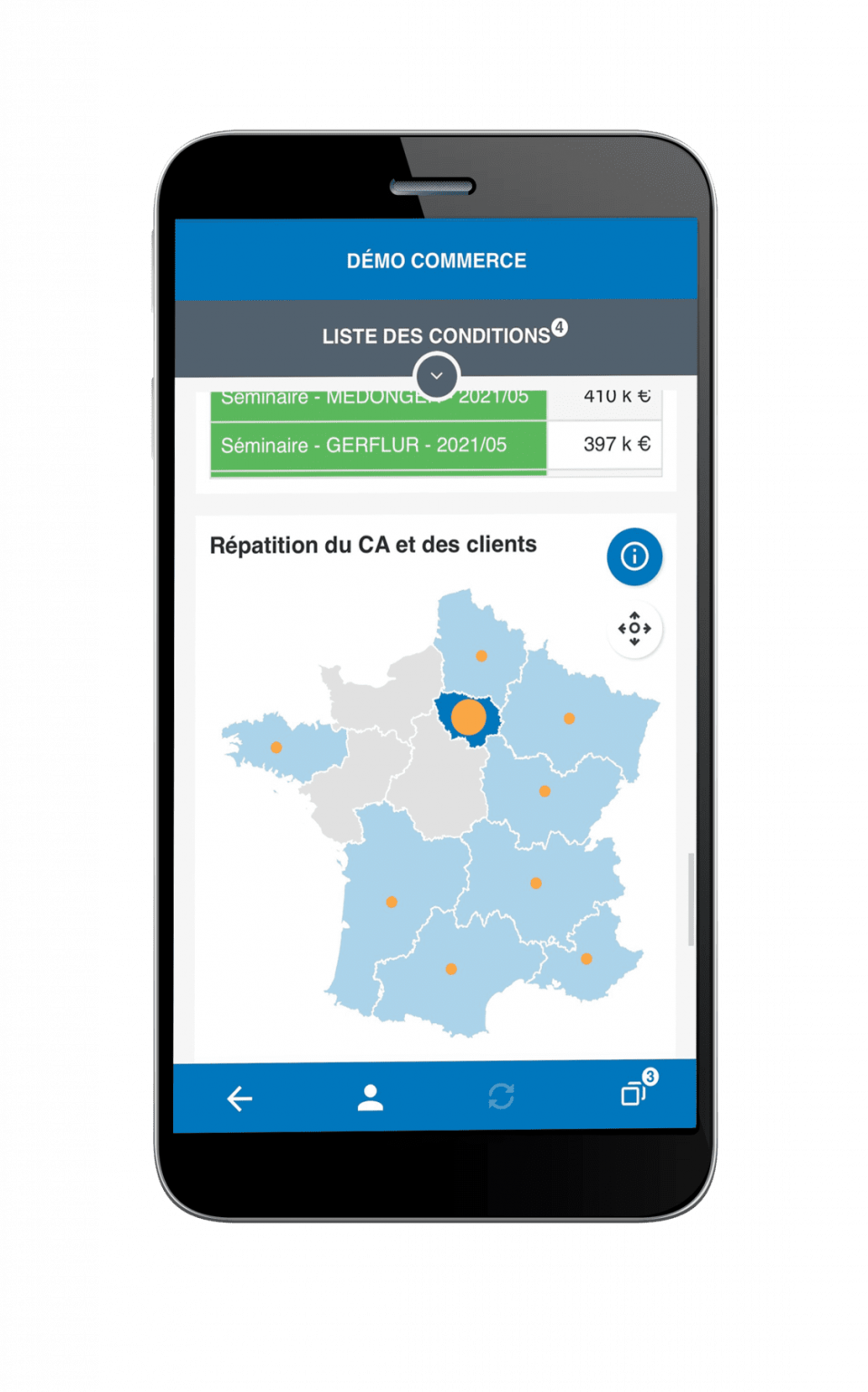Expand the Liste des conditions chevron

pyautogui.click(x=437, y=375)
